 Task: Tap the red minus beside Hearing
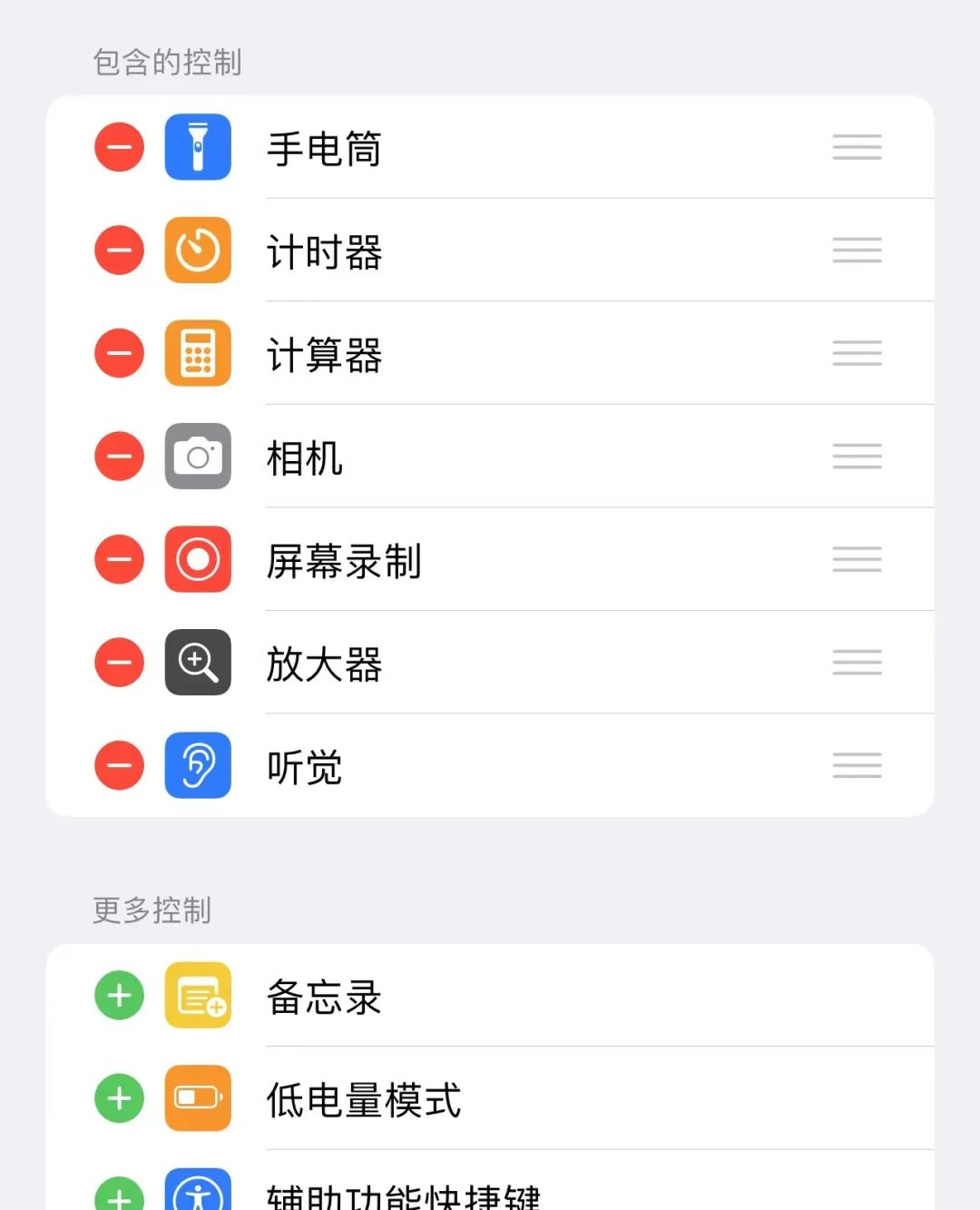coord(118,766)
